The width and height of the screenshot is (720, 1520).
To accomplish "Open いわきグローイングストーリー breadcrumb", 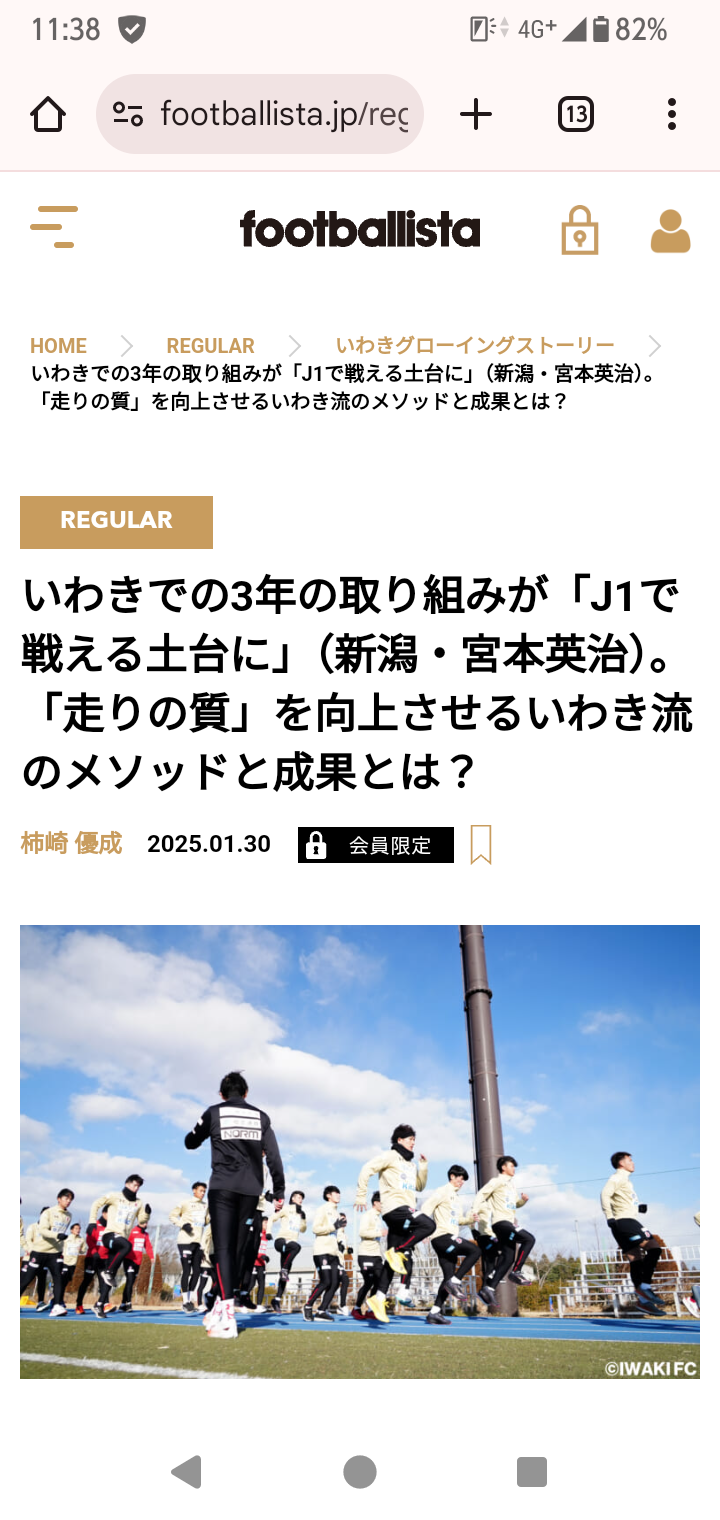I will [475, 346].
